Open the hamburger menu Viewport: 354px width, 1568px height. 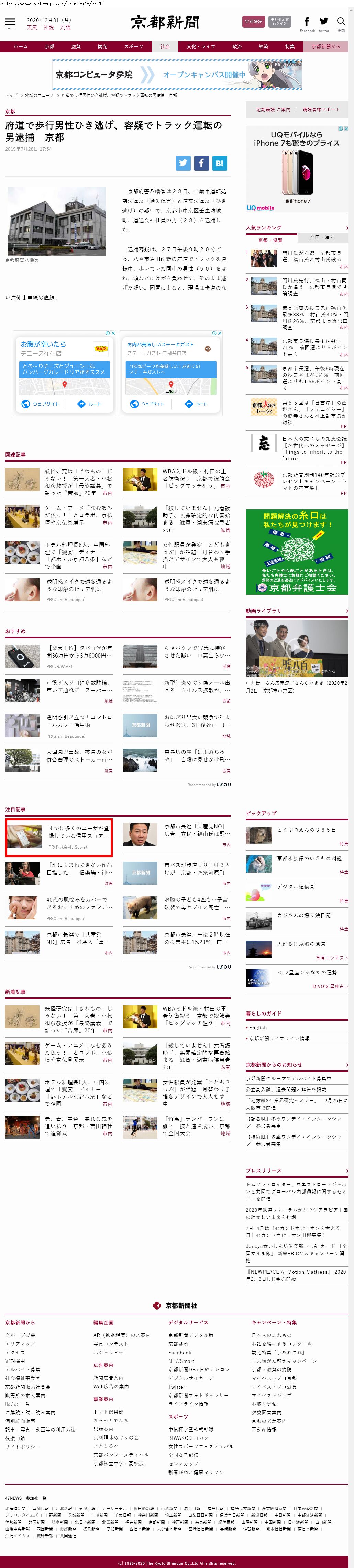point(10,23)
